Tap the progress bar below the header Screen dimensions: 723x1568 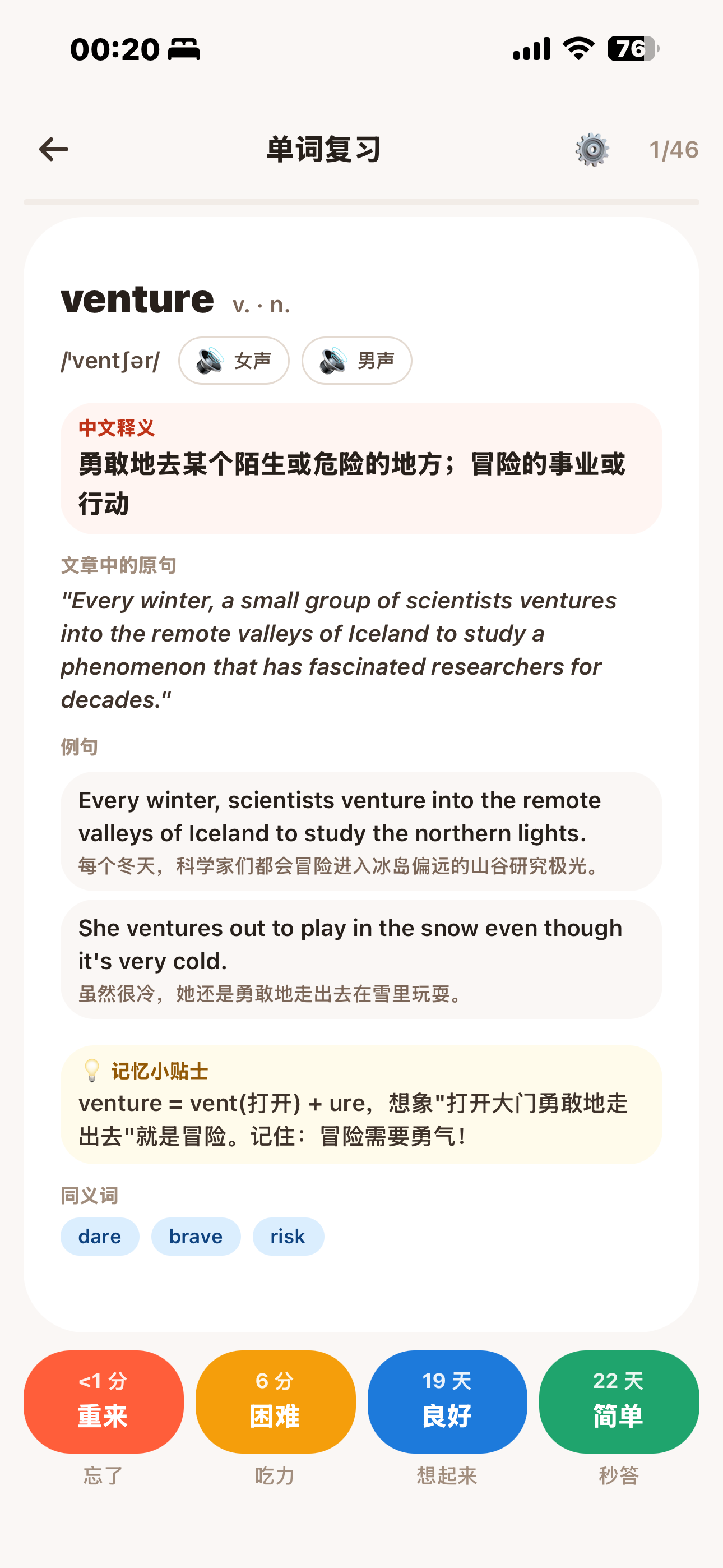[361, 201]
